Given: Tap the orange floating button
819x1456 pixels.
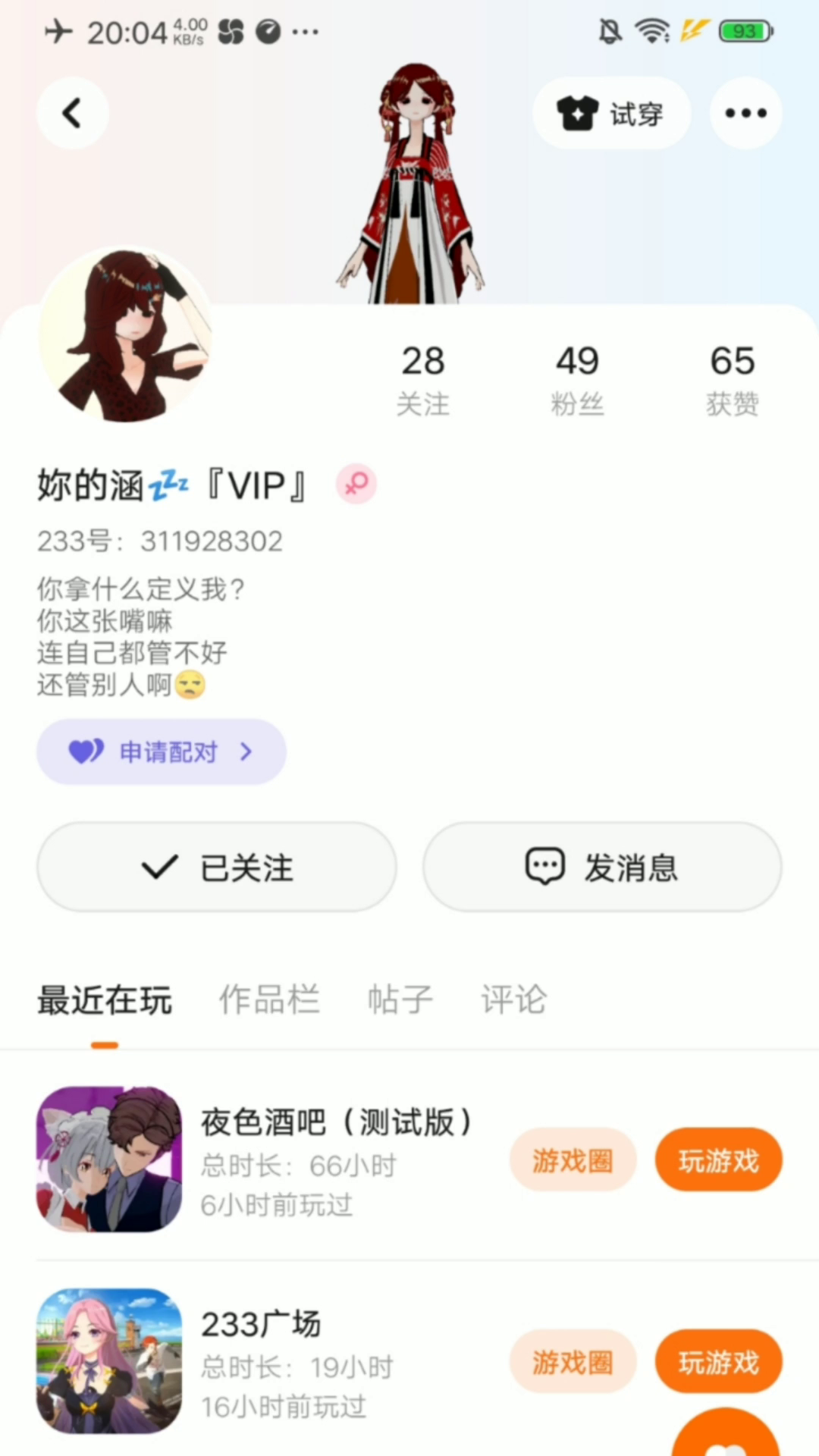Looking at the screenshot, I should tap(726, 1437).
